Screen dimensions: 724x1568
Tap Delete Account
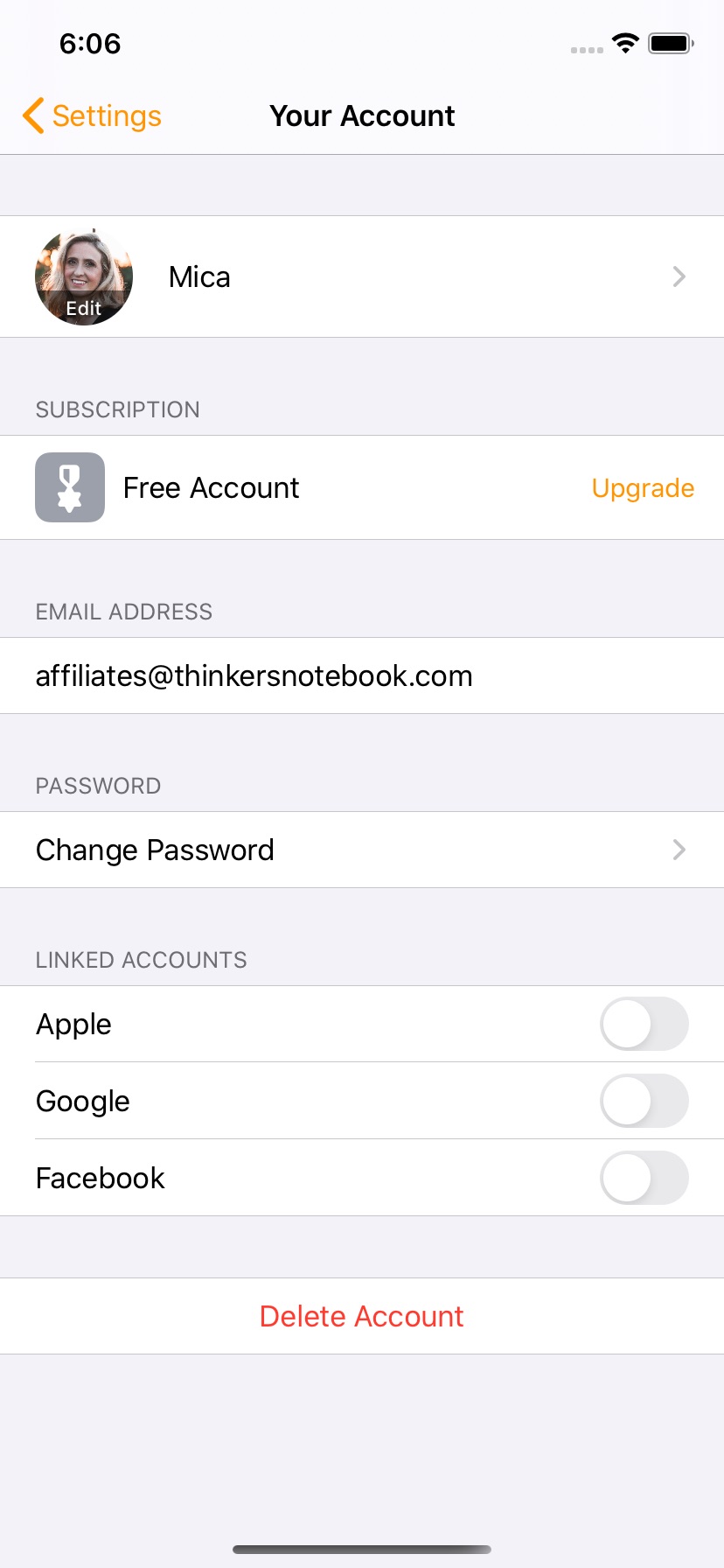click(361, 1317)
